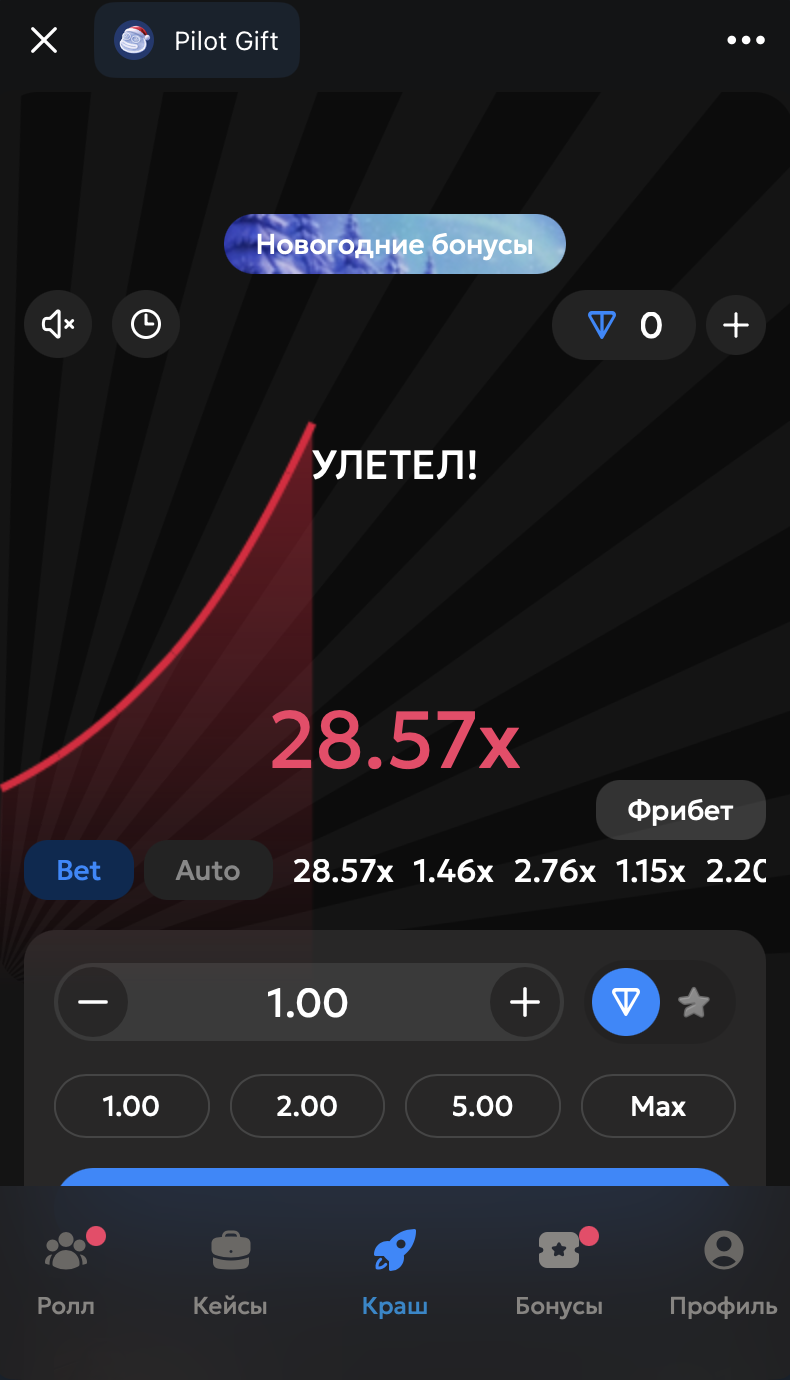
Task: Open the Кейсы tab
Action: (x=230, y=1272)
